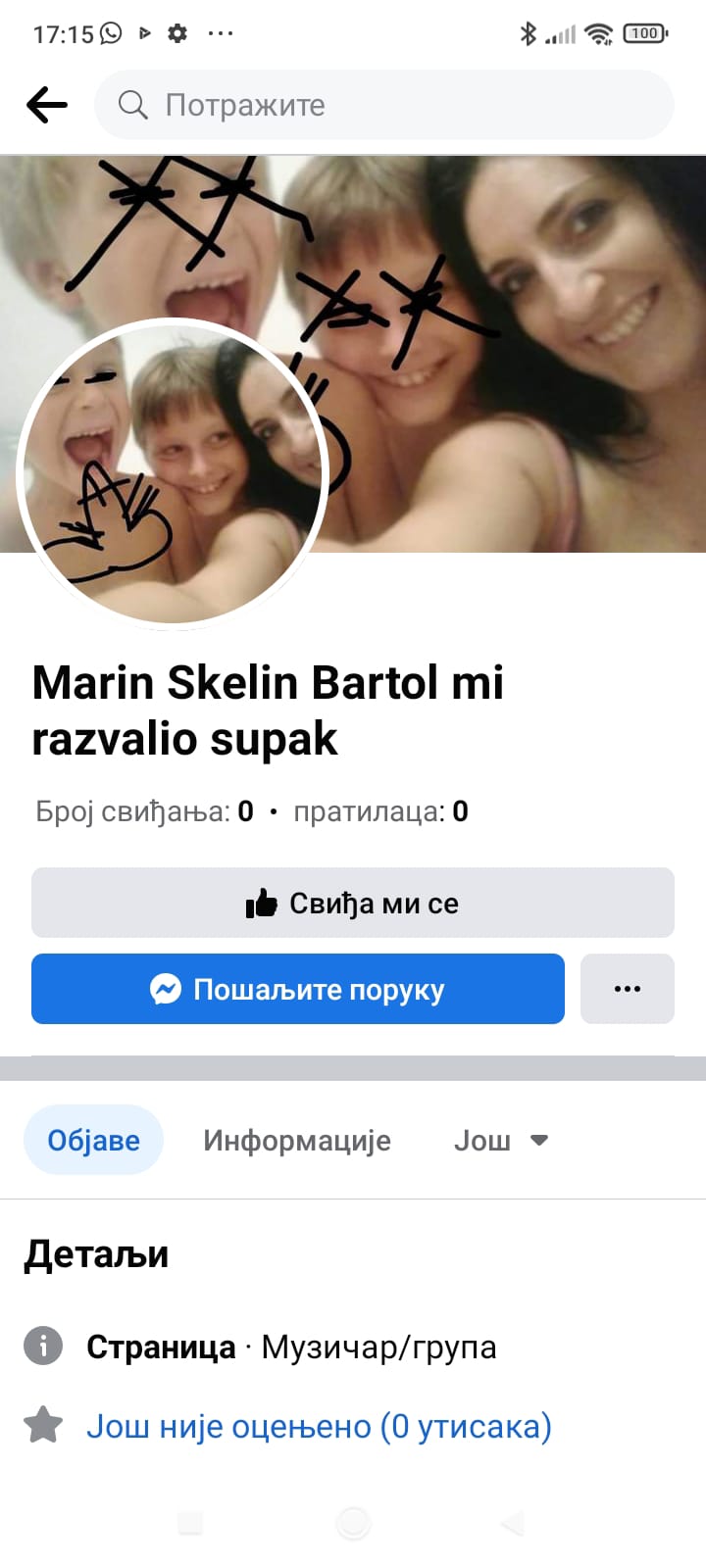Expand the Још dropdown
The height and width of the screenshot is (1568, 706).
tap(500, 1140)
